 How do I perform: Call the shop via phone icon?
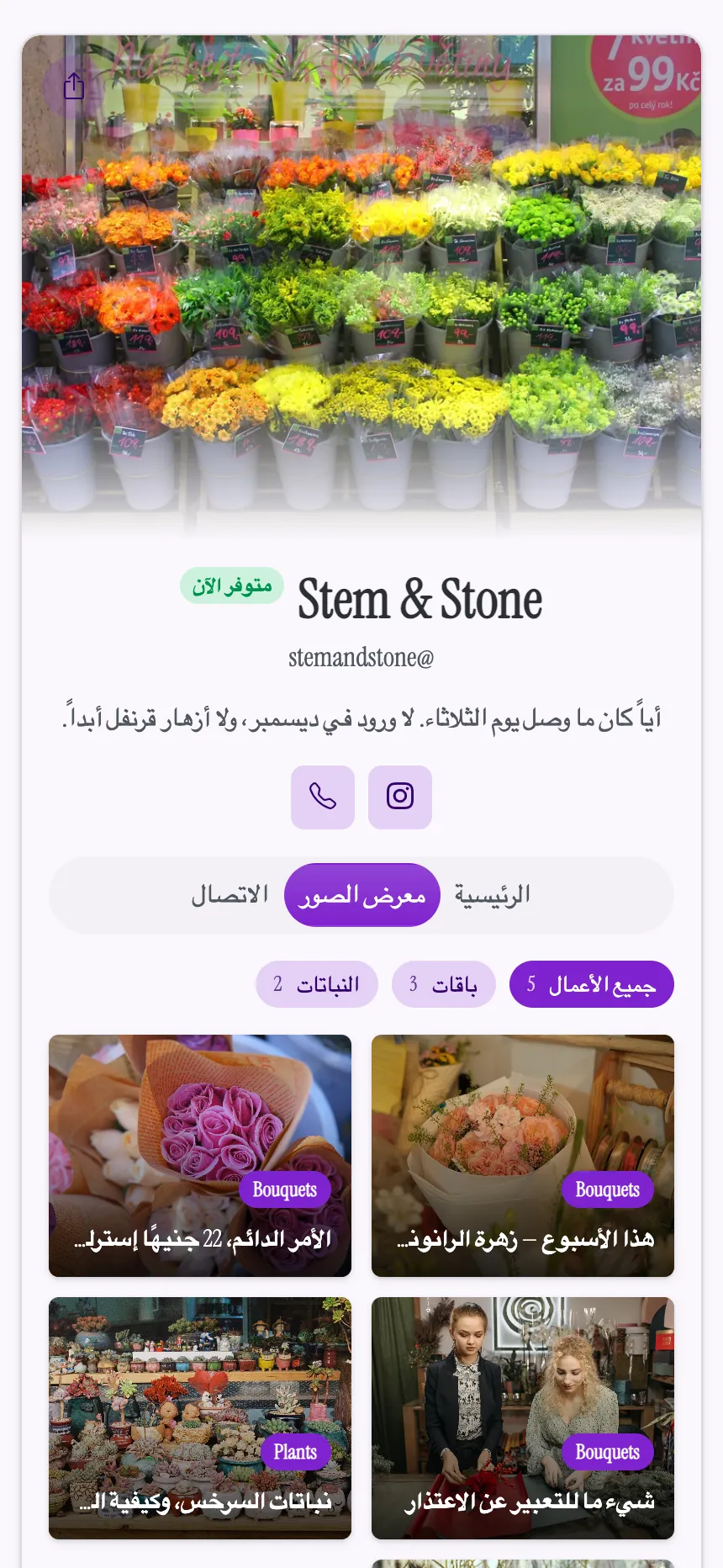pyautogui.click(x=323, y=797)
